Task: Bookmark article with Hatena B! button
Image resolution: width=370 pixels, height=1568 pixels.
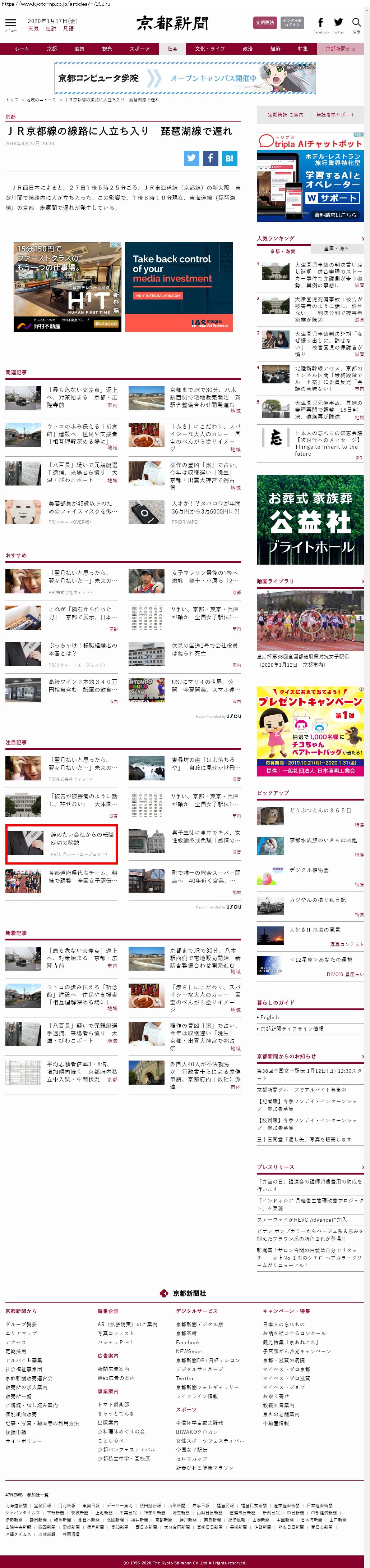Action: 229,158
